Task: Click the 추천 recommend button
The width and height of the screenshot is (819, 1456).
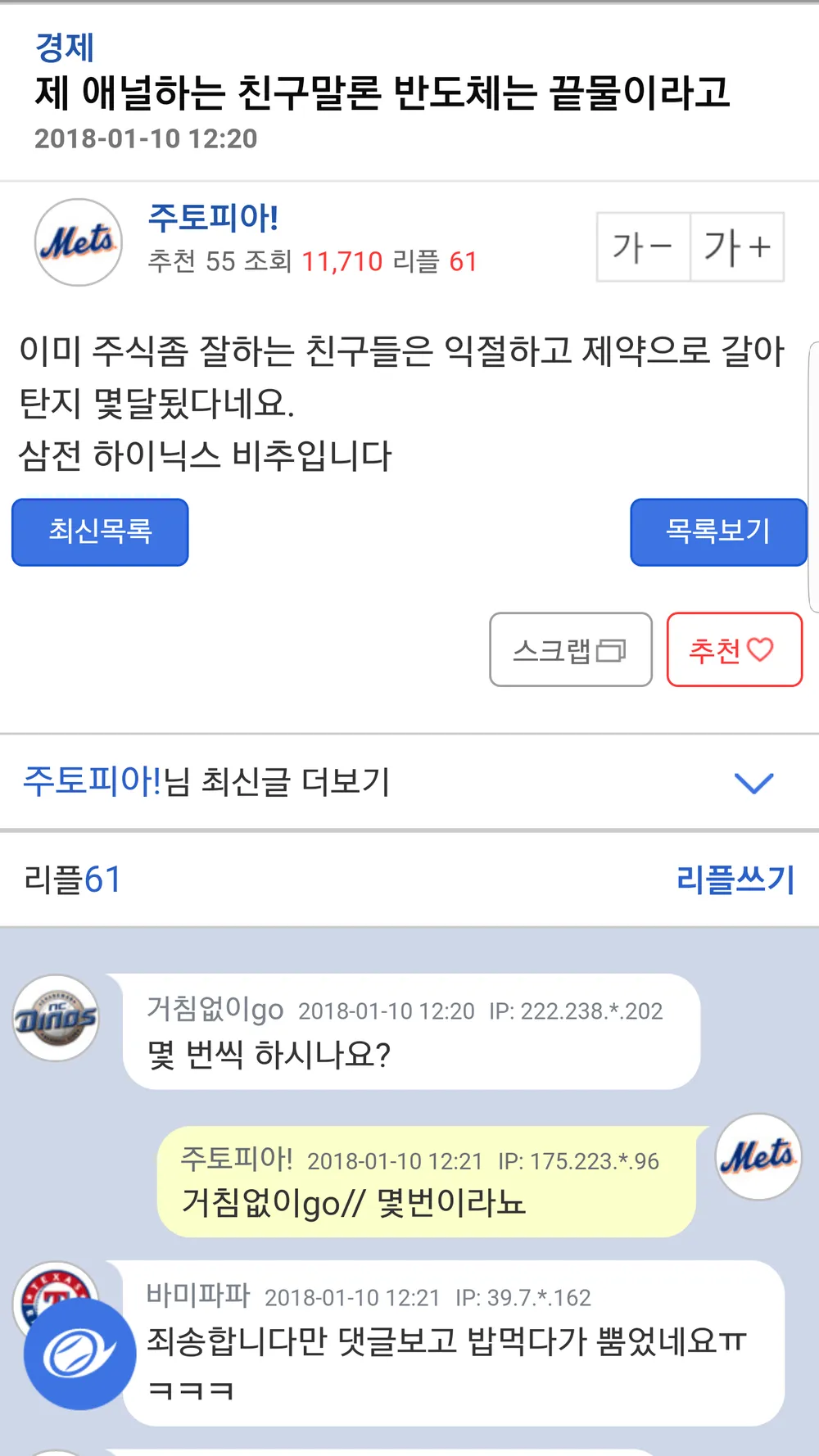Action: pos(734,649)
